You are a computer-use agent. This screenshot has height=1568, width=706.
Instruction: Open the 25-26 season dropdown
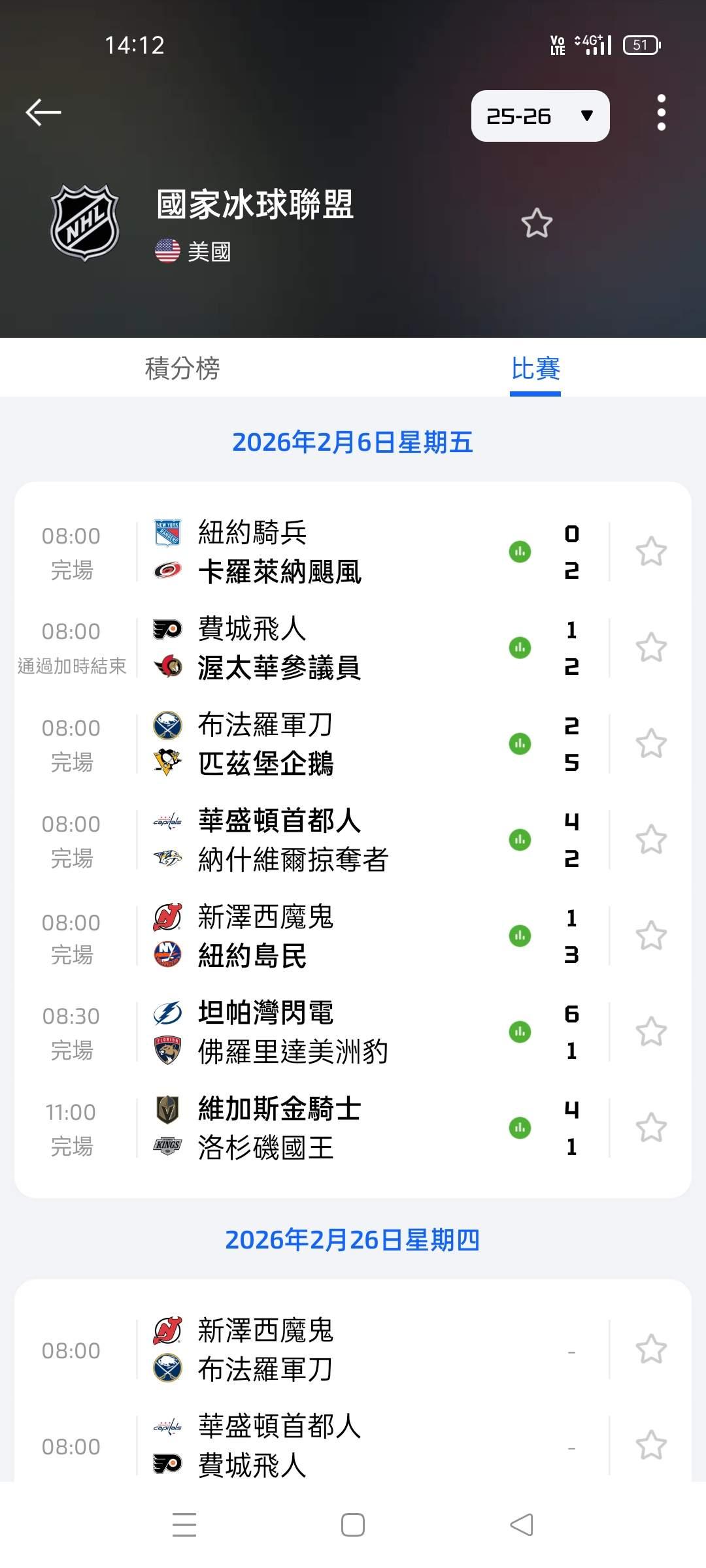[540, 116]
